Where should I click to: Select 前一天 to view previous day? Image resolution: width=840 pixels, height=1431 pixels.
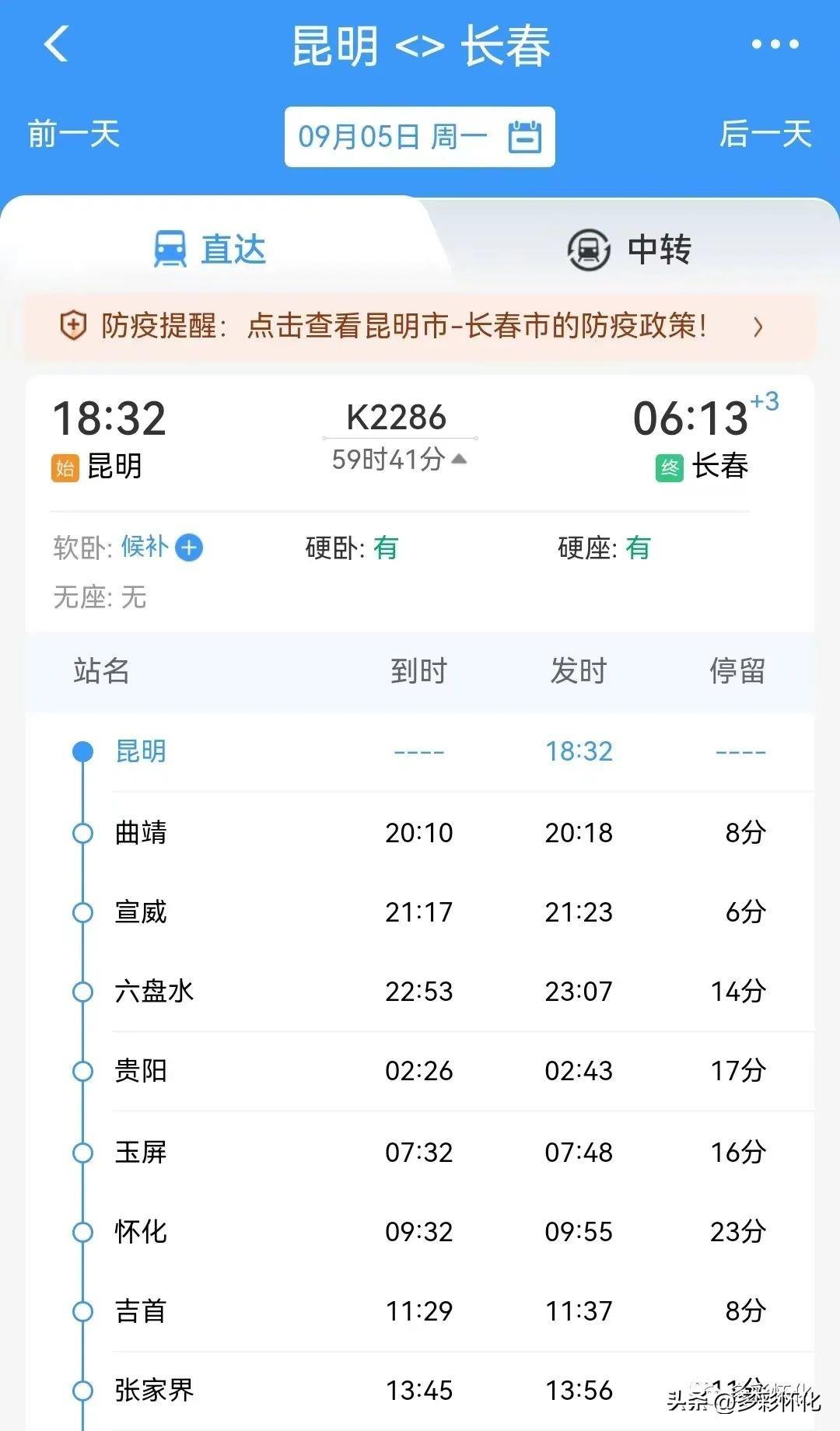point(74,134)
